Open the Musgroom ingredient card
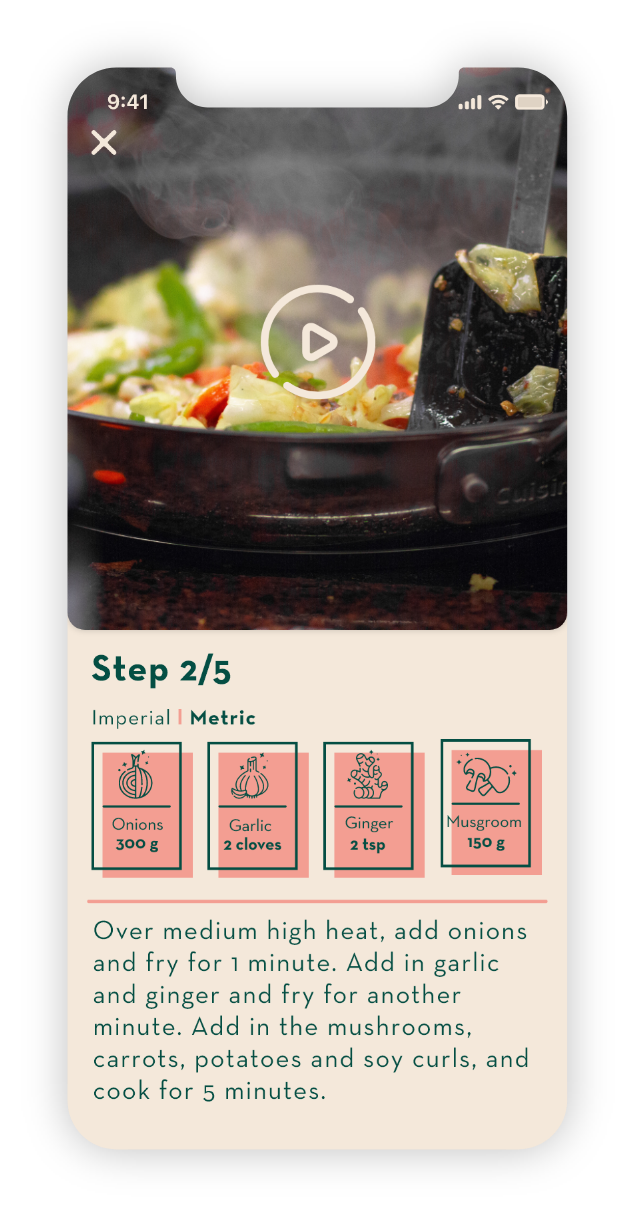The height and width of the screenshot is (1217, 635). click(490, 806)
